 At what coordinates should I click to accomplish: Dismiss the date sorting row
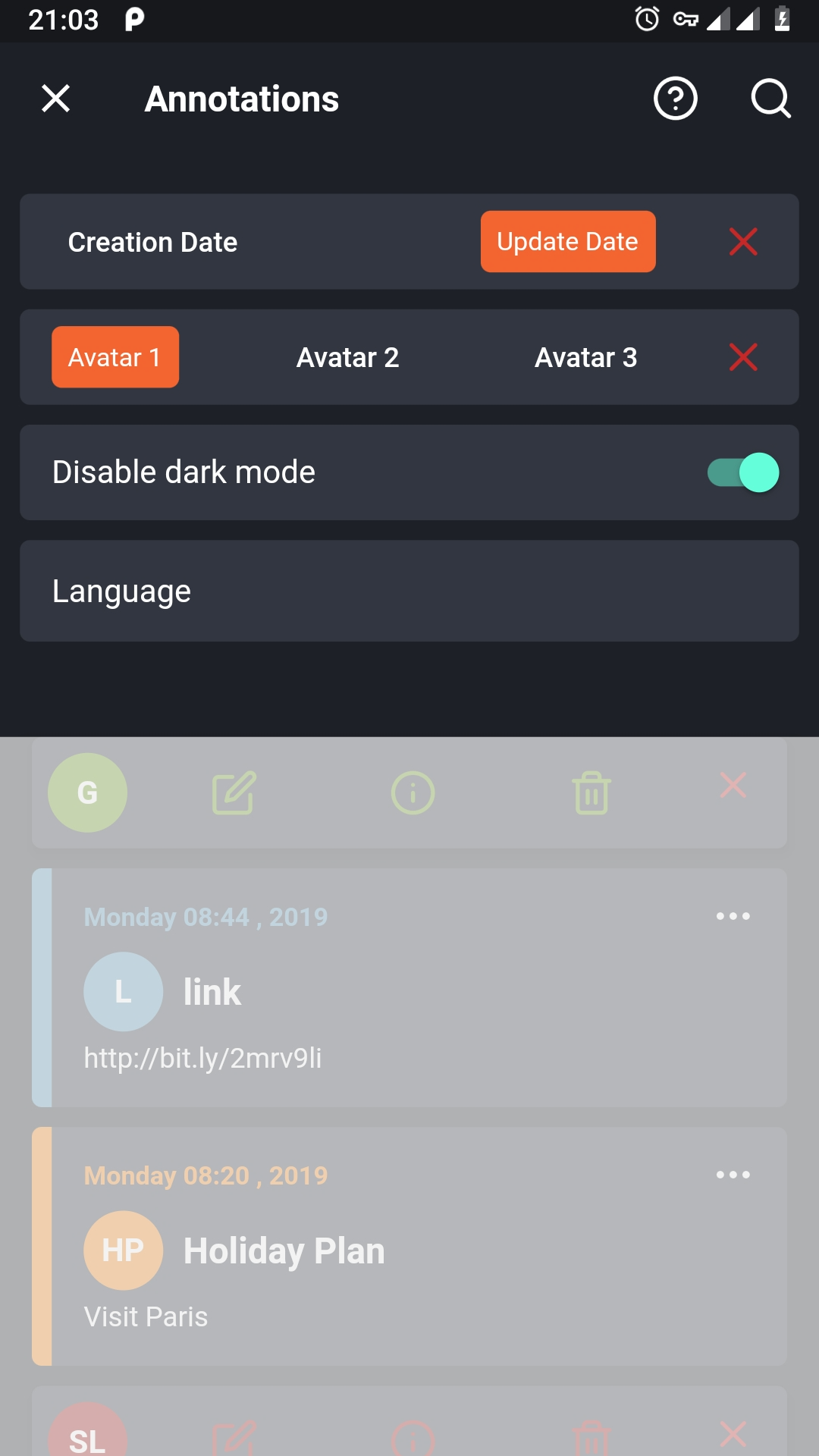point(743,242)
